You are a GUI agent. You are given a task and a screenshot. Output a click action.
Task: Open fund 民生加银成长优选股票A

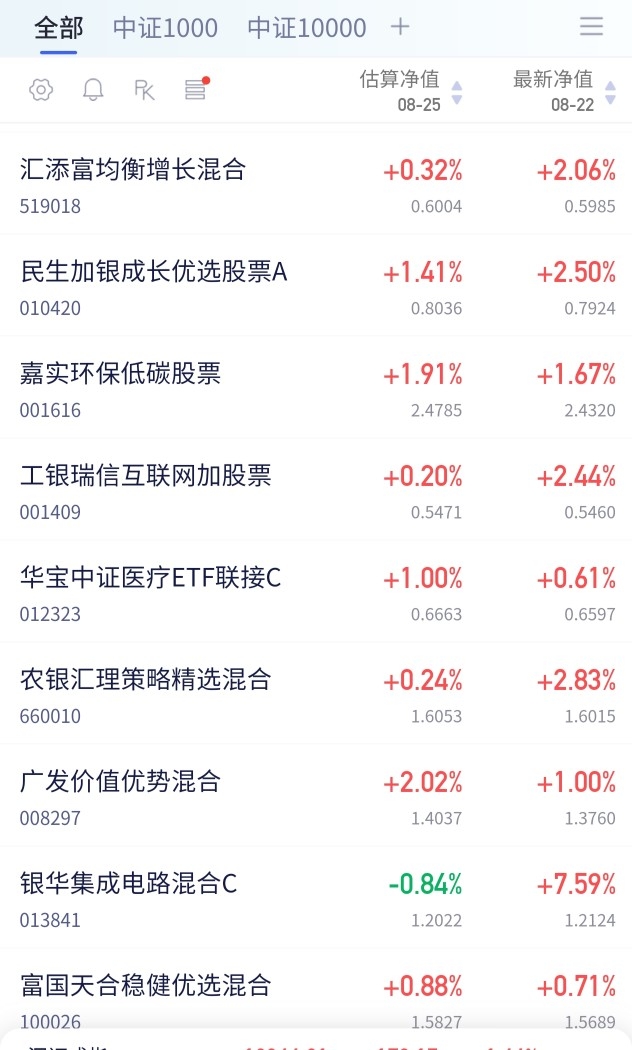[x=316, y=286]
